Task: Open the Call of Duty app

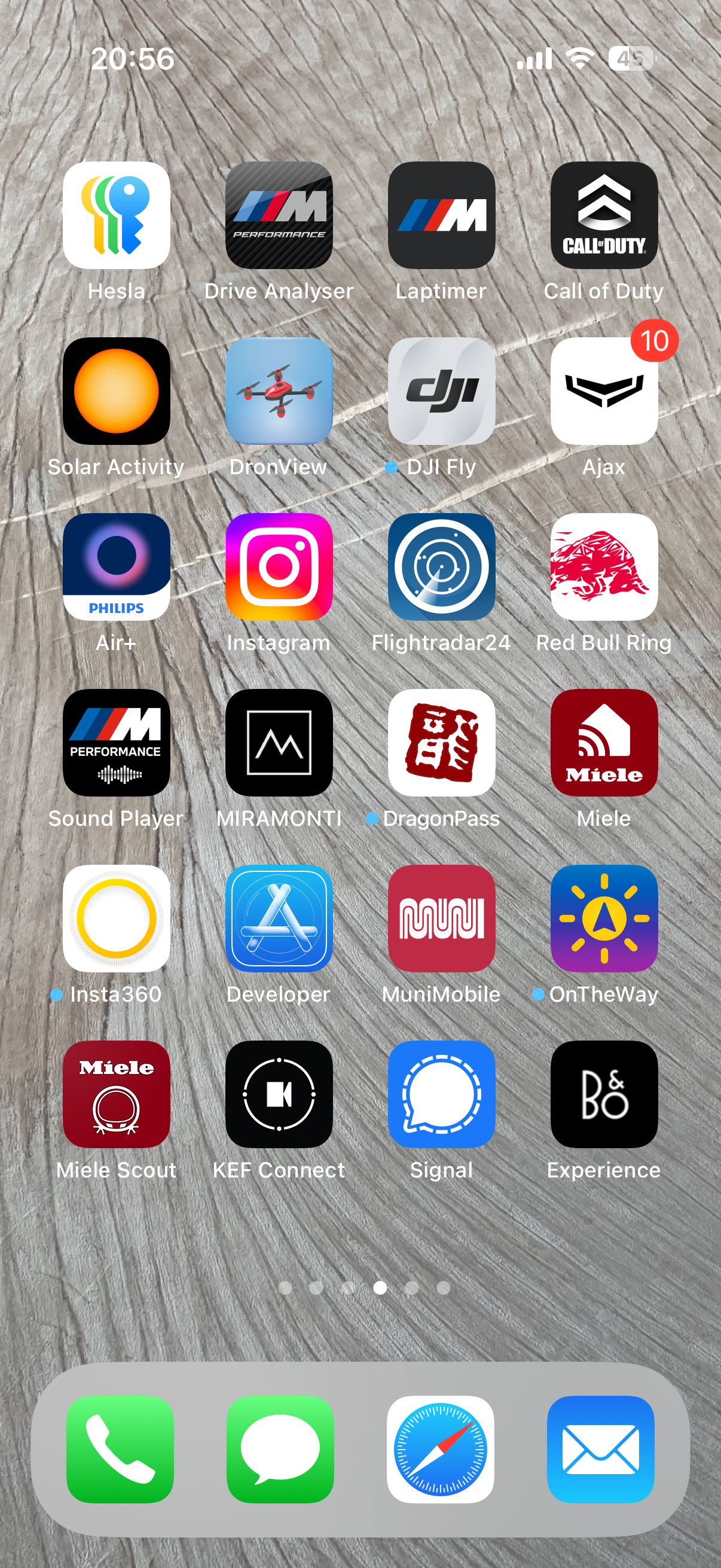Action: [604, 216]
